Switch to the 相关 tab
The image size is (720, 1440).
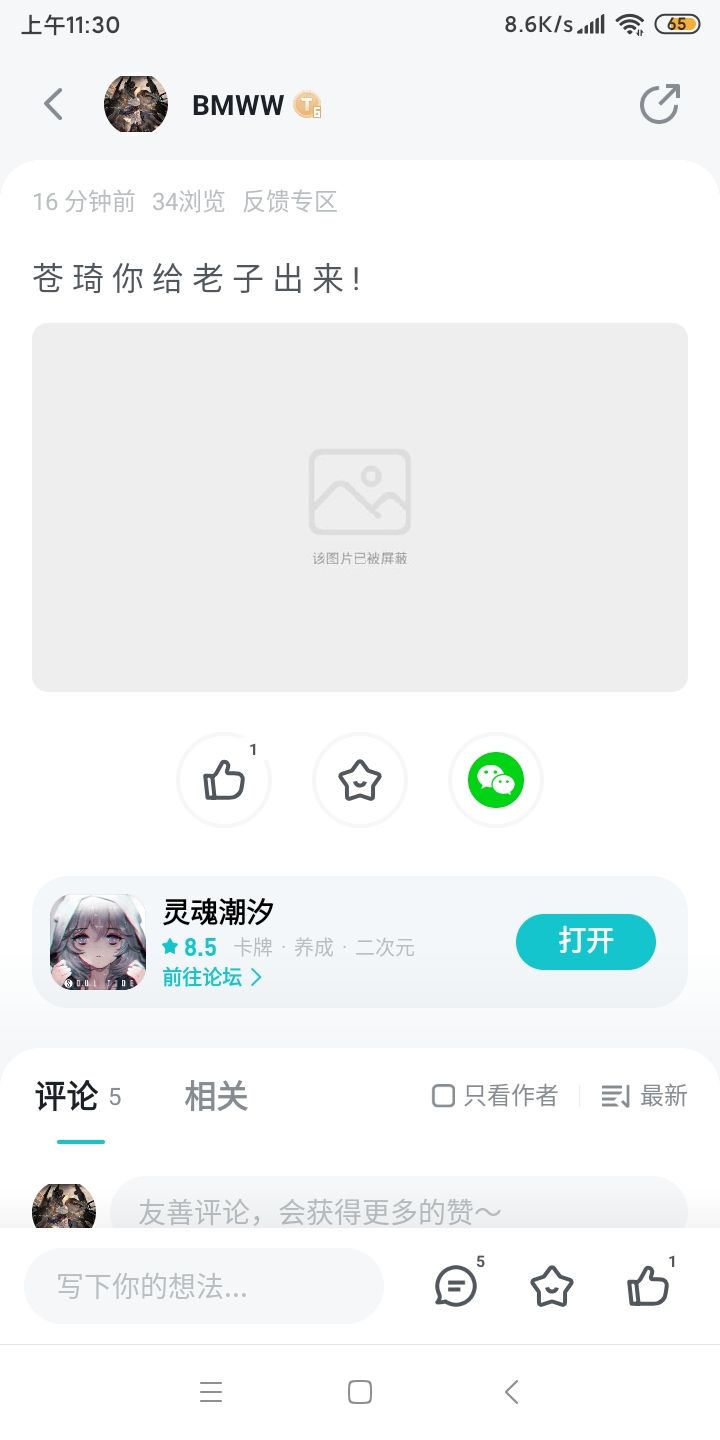click(x=216, y=1097)
